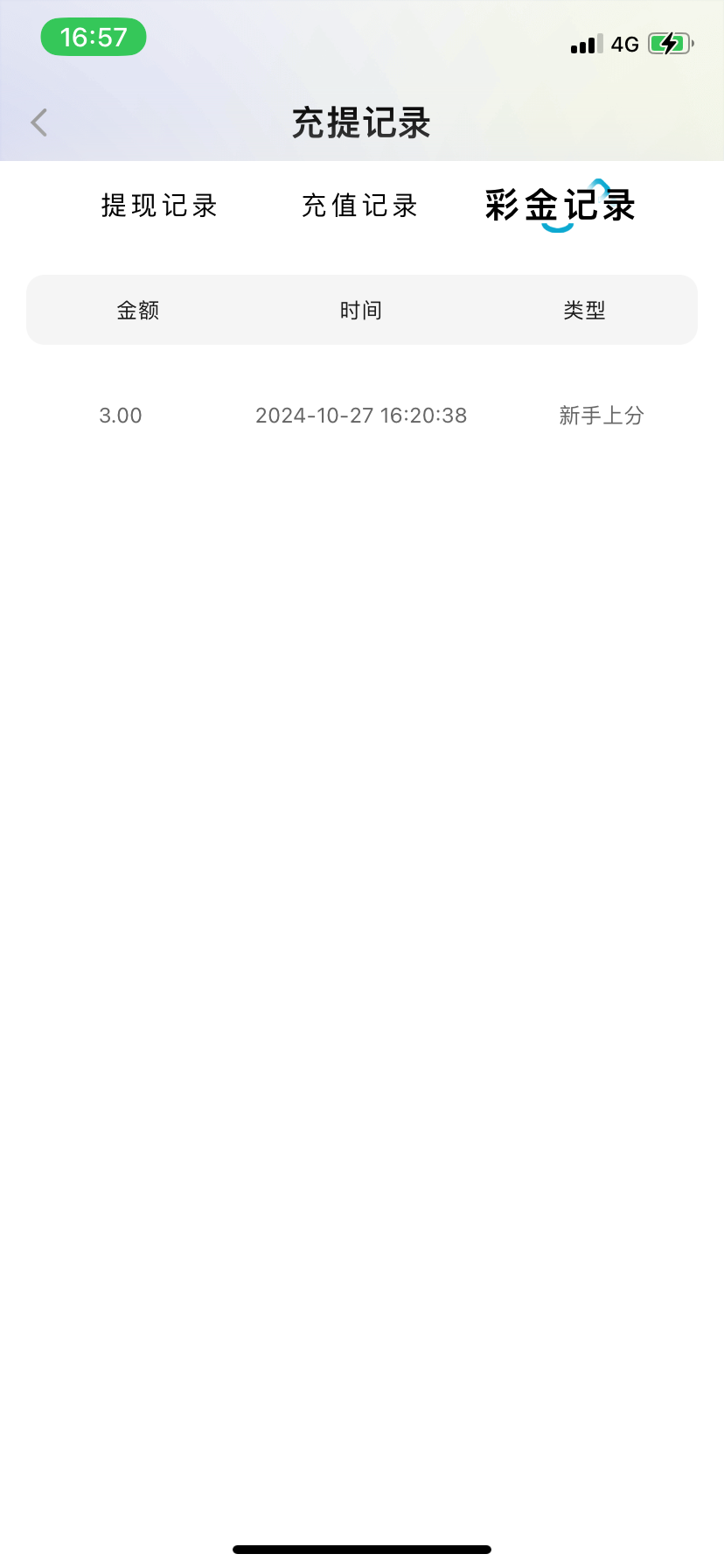Select the 彩金记录 tab

click(x=560, y=206)
